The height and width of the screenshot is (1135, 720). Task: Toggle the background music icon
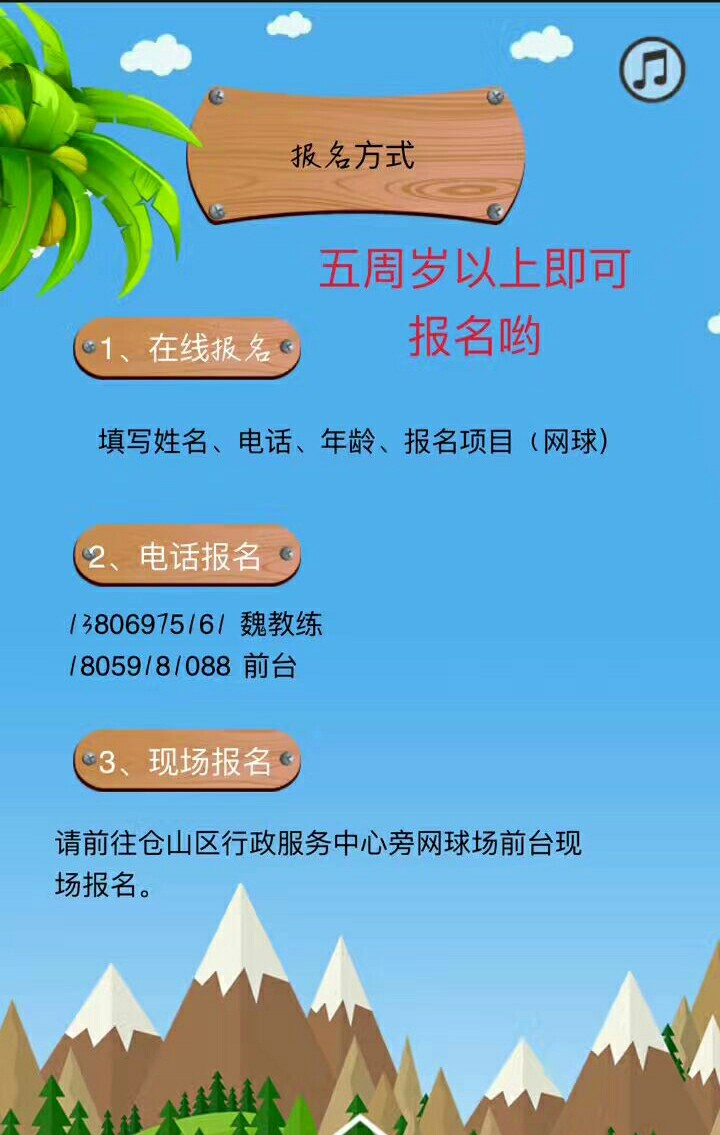point(652,70)
